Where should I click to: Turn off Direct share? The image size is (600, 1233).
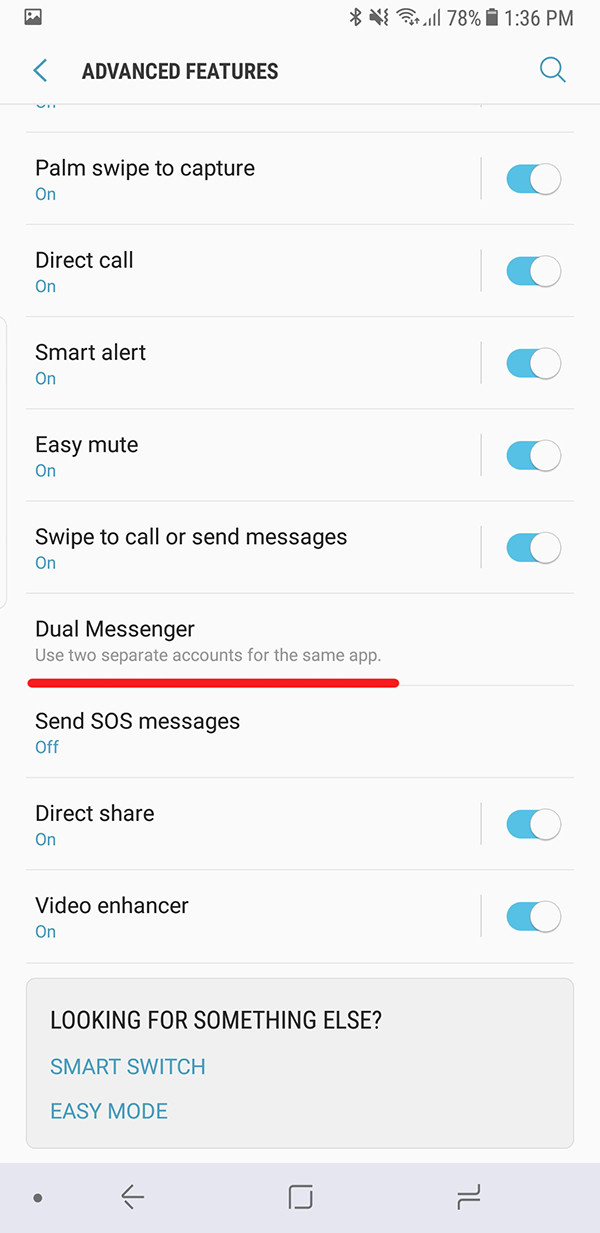pos(533,825)
